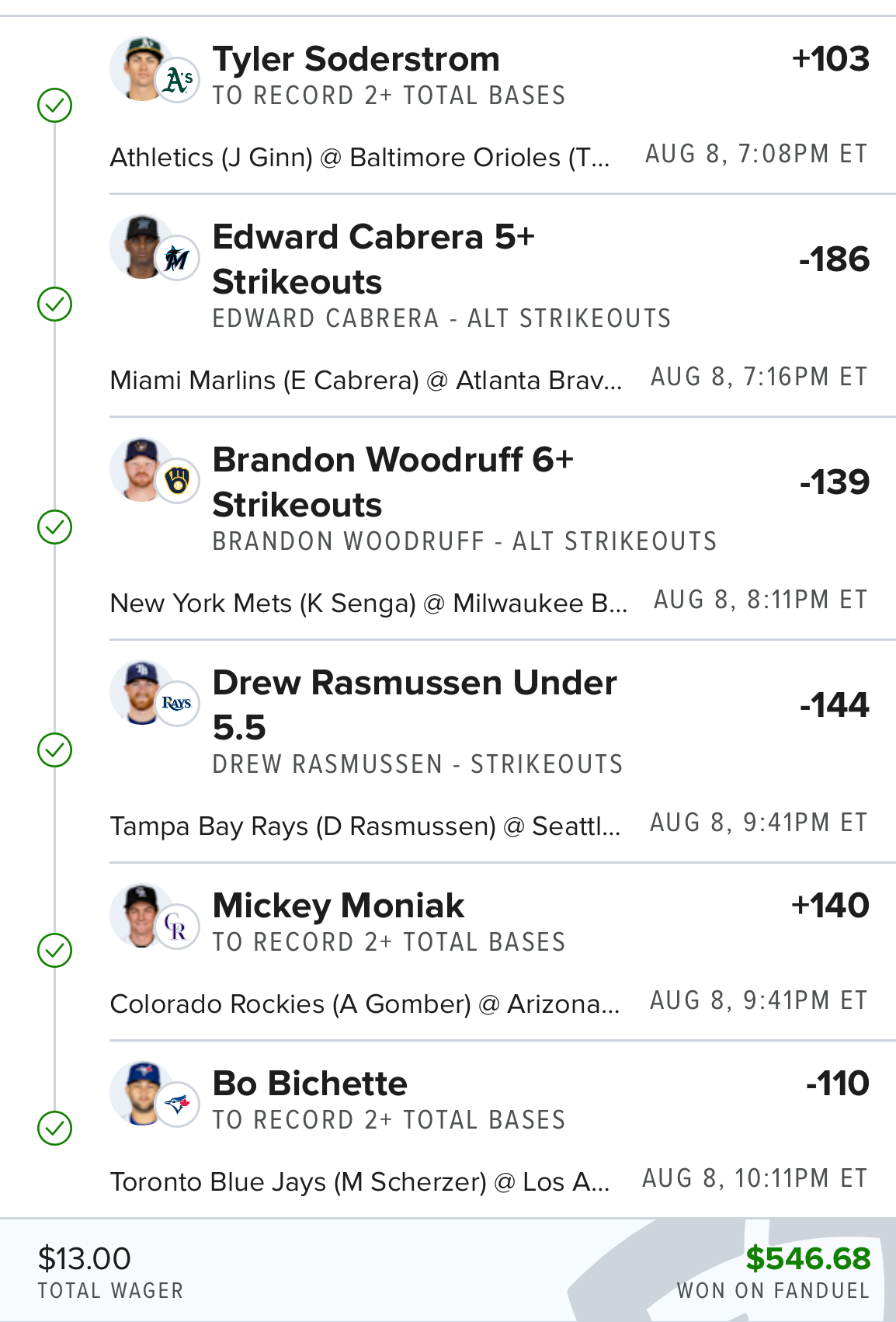Open the Mickey Moniak total bases leg
This screenshot has height=1322, width=896.
tap(339, 906)
